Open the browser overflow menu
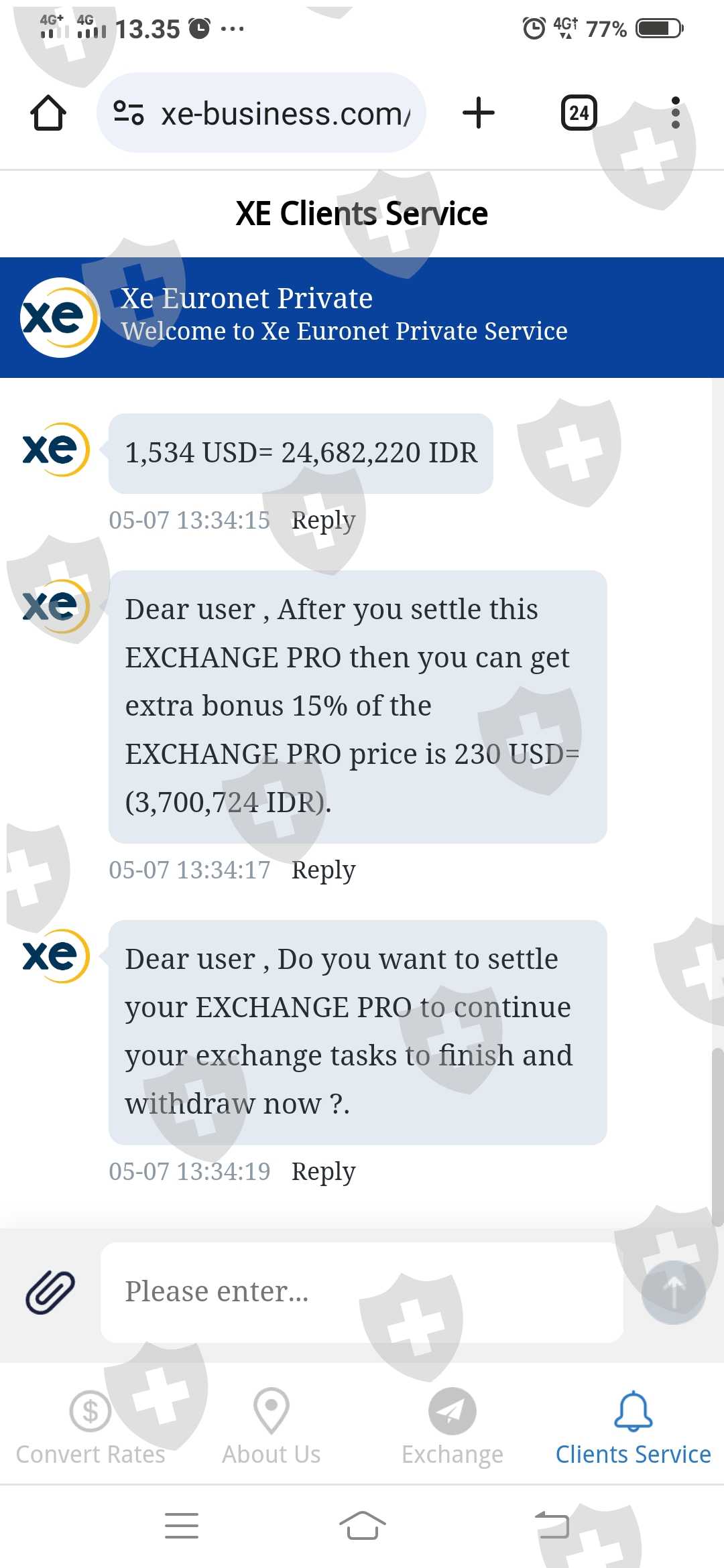This screenshot has height=1568, width=724. click(x=676, y=113)
